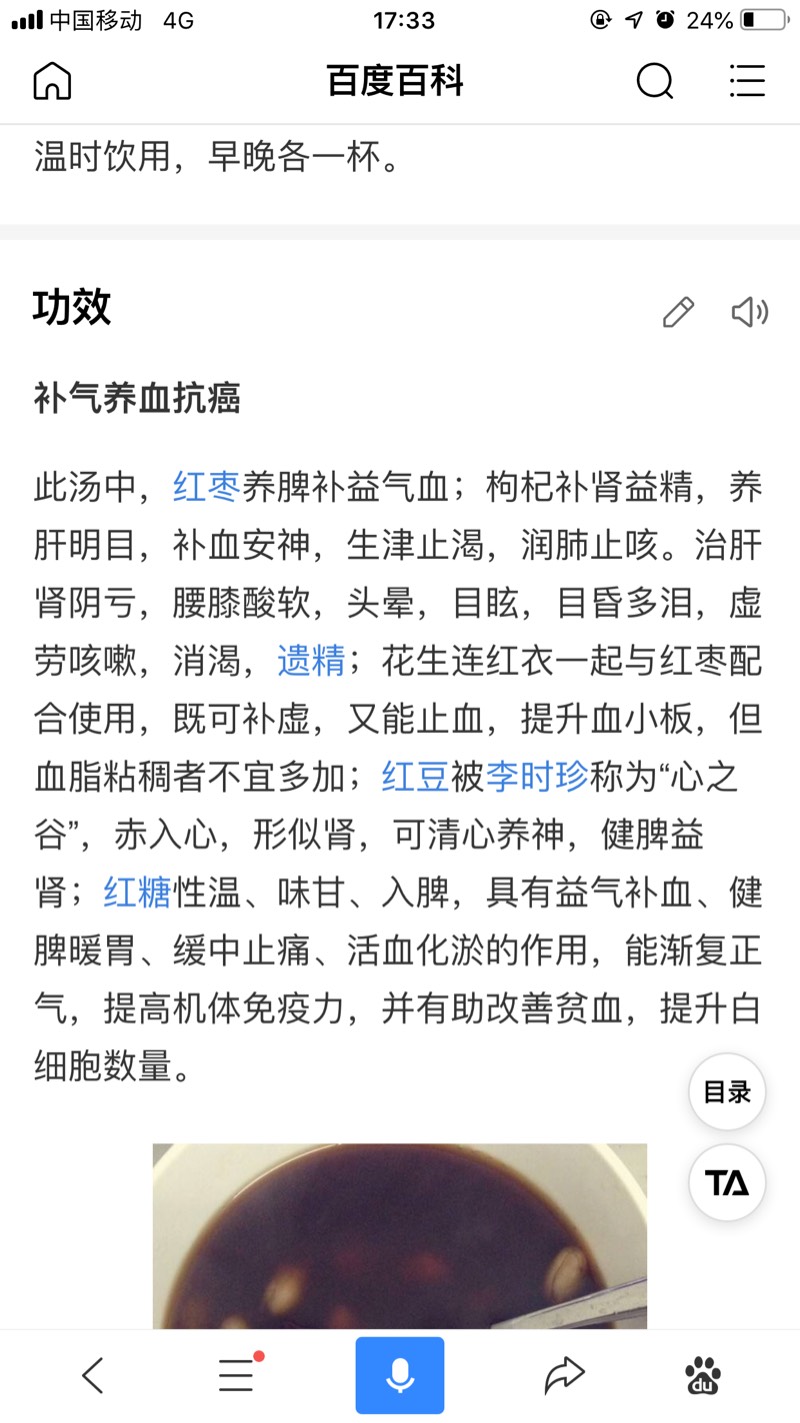
Task: Listen to the 功效 section aloud
Action: (749, 313)
